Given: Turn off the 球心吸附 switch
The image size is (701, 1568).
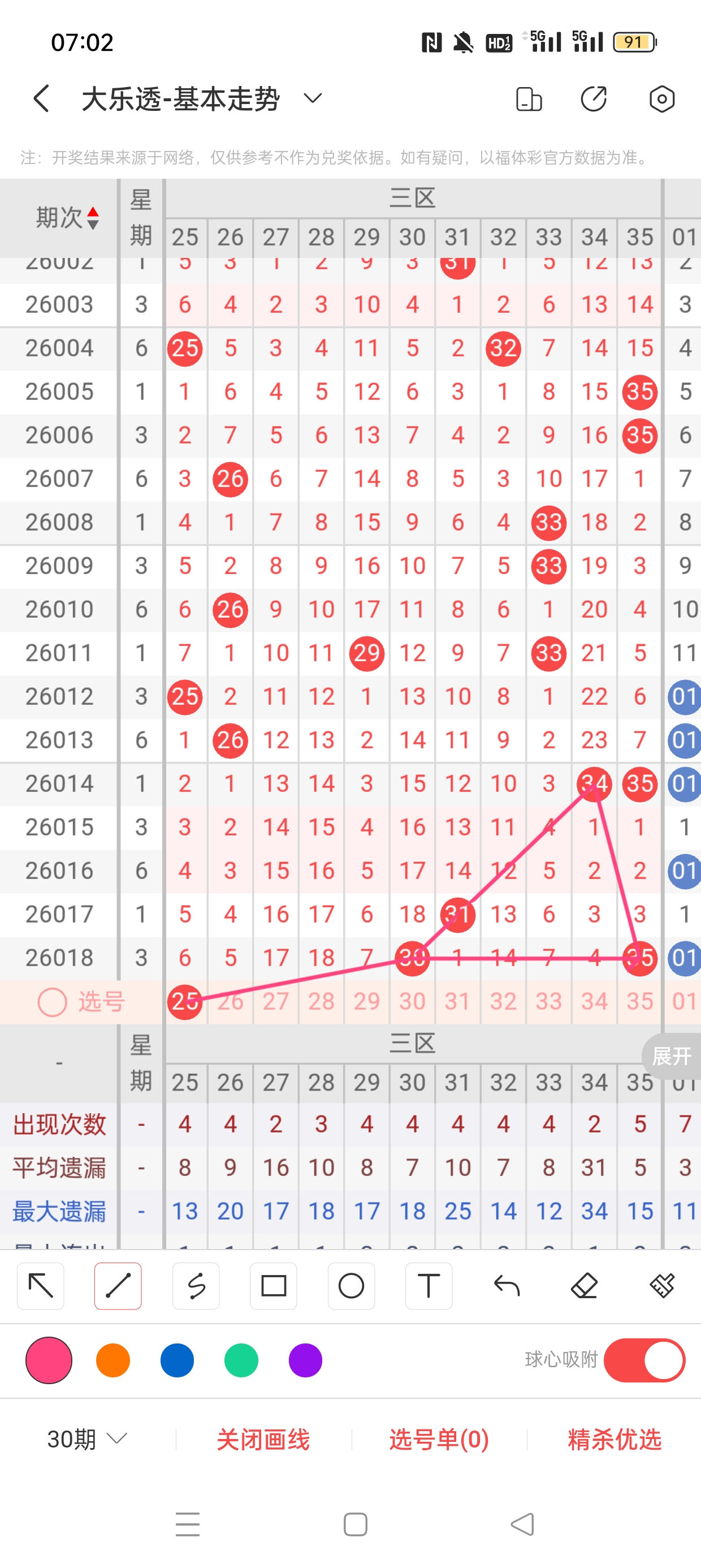Looking at the screenshot, I should (644, 1360).
